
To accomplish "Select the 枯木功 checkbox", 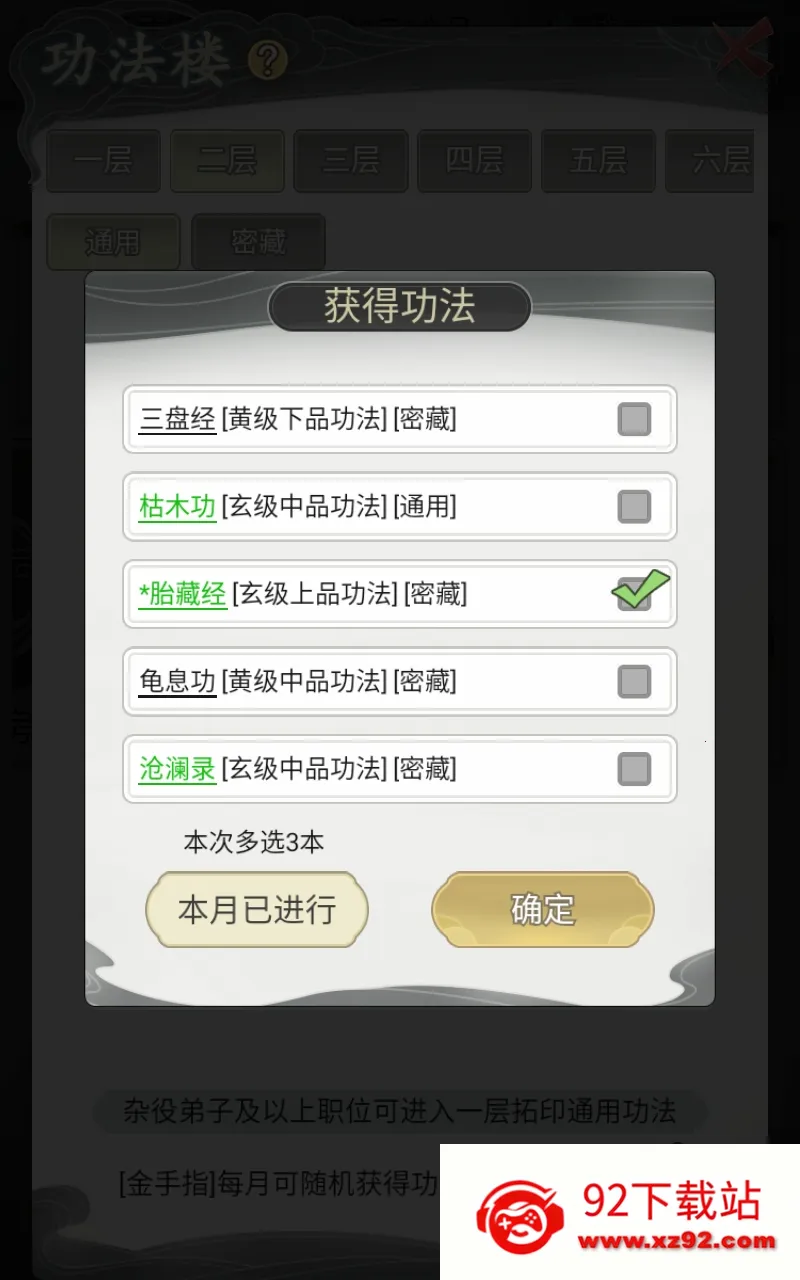I will (634, 507).
